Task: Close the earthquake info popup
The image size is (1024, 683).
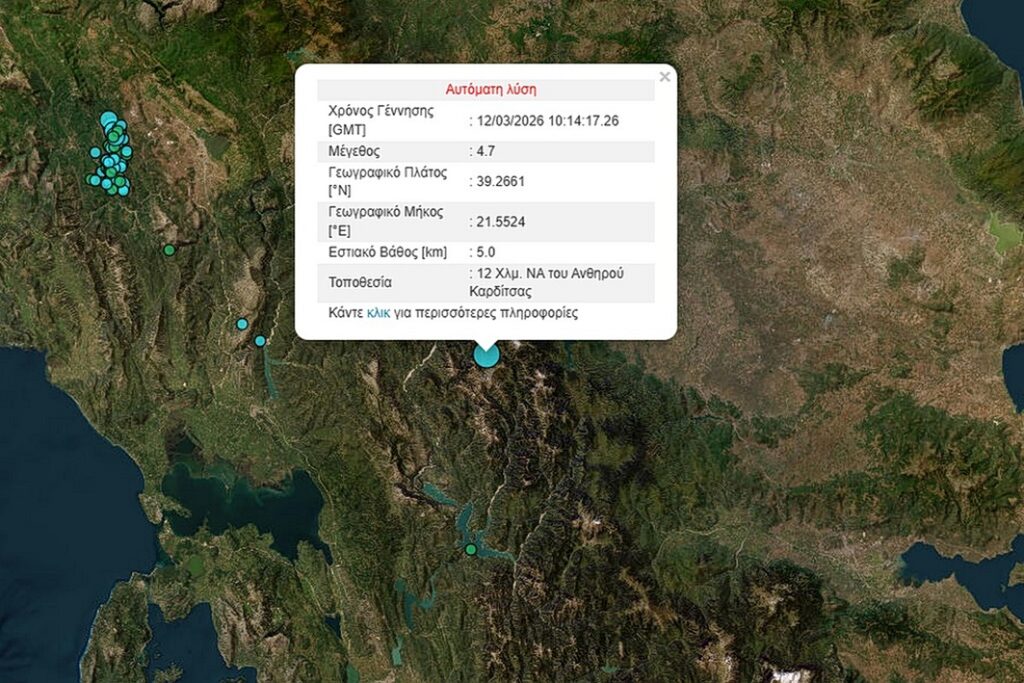Action: pos(665,77)
